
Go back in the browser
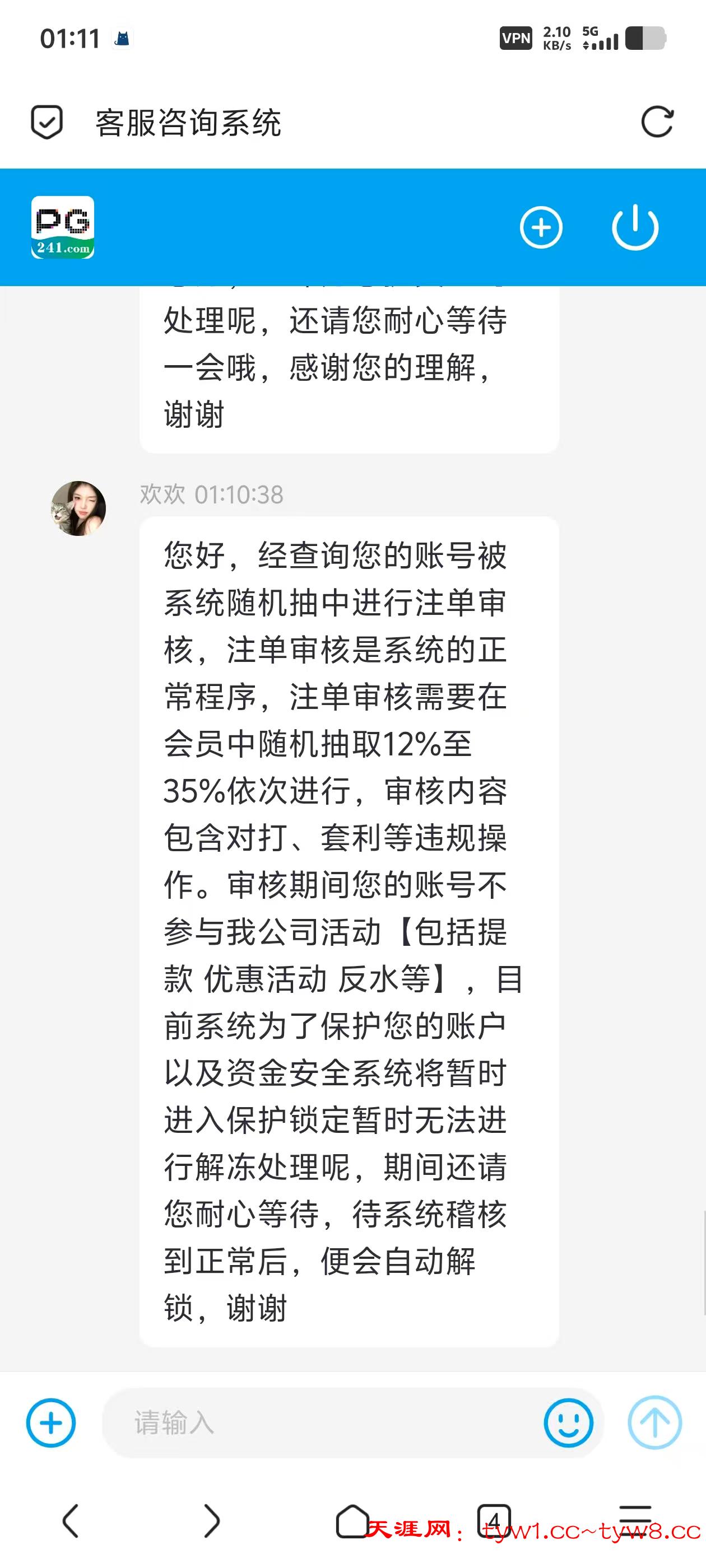pyautogui.click(x=71, y=1521)
